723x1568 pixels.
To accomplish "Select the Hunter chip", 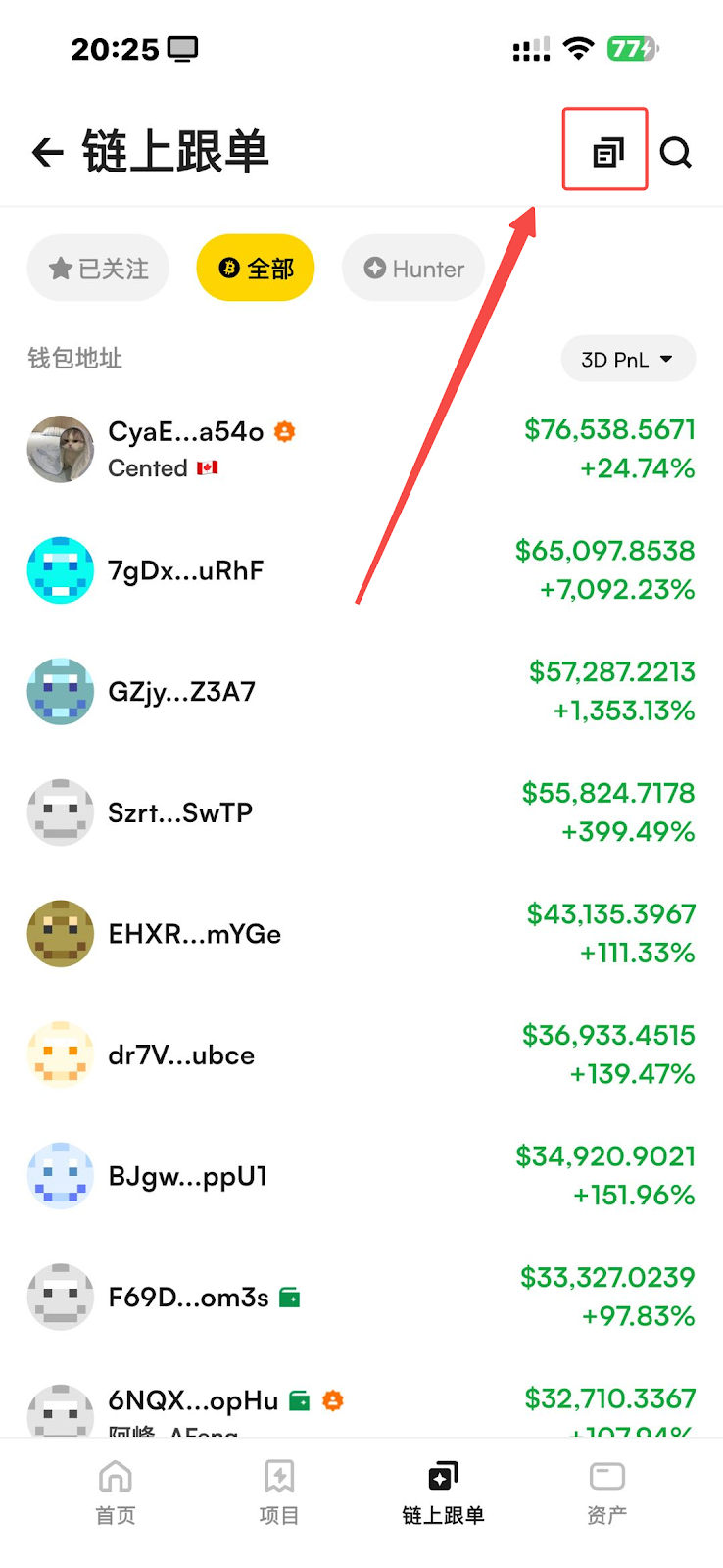I will (413, 269).
